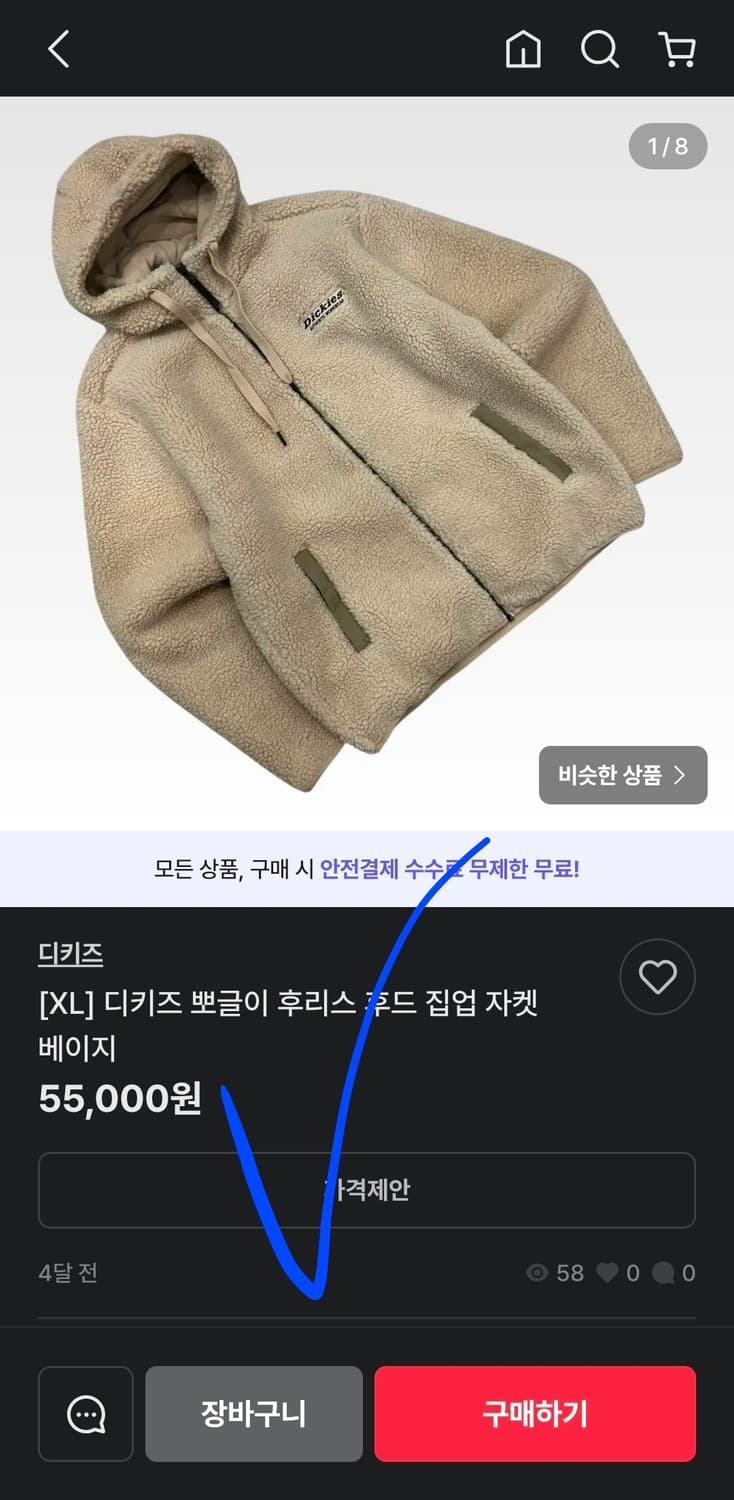The width and height of the screenshot is (734, 1500).
Task: Favorite the jacket with the heart button
Action: (657, 977)
